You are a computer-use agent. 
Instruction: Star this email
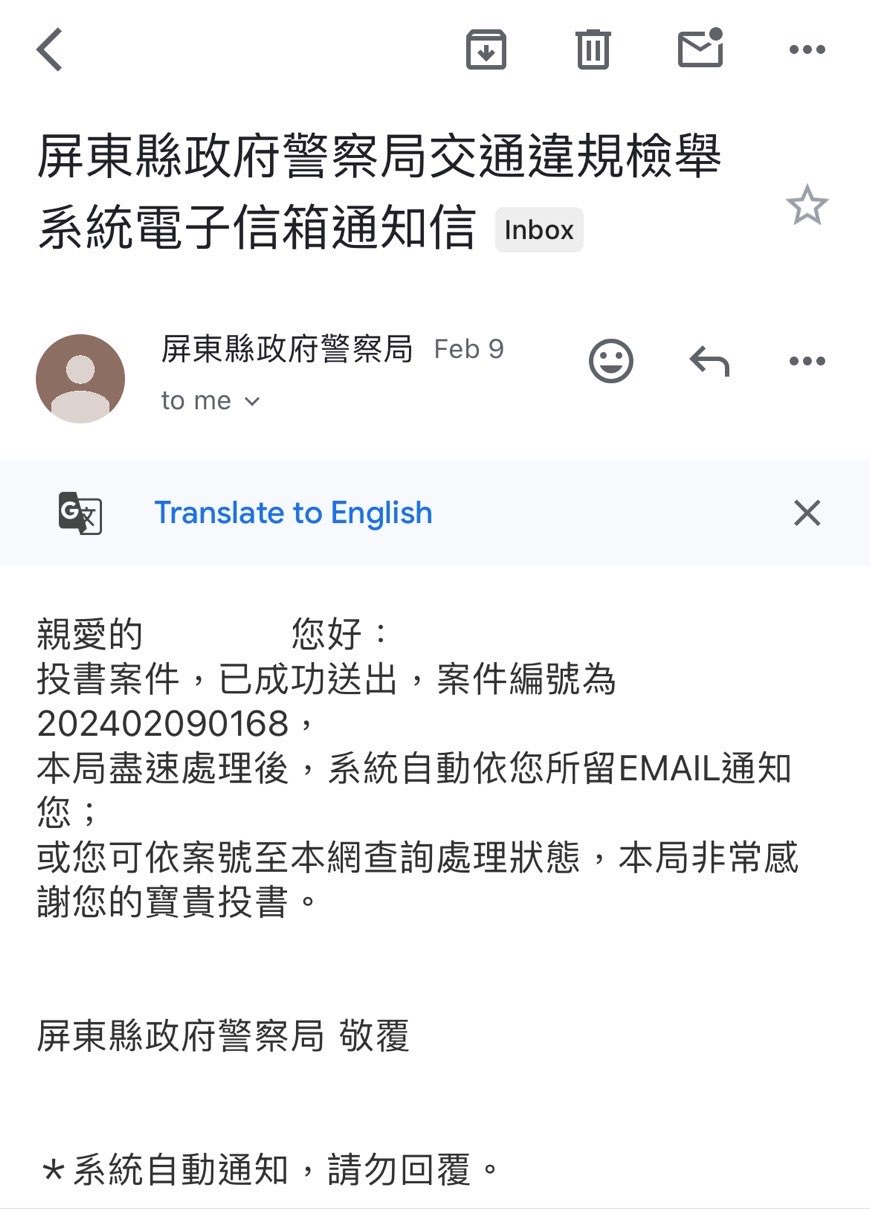point(807,205)
